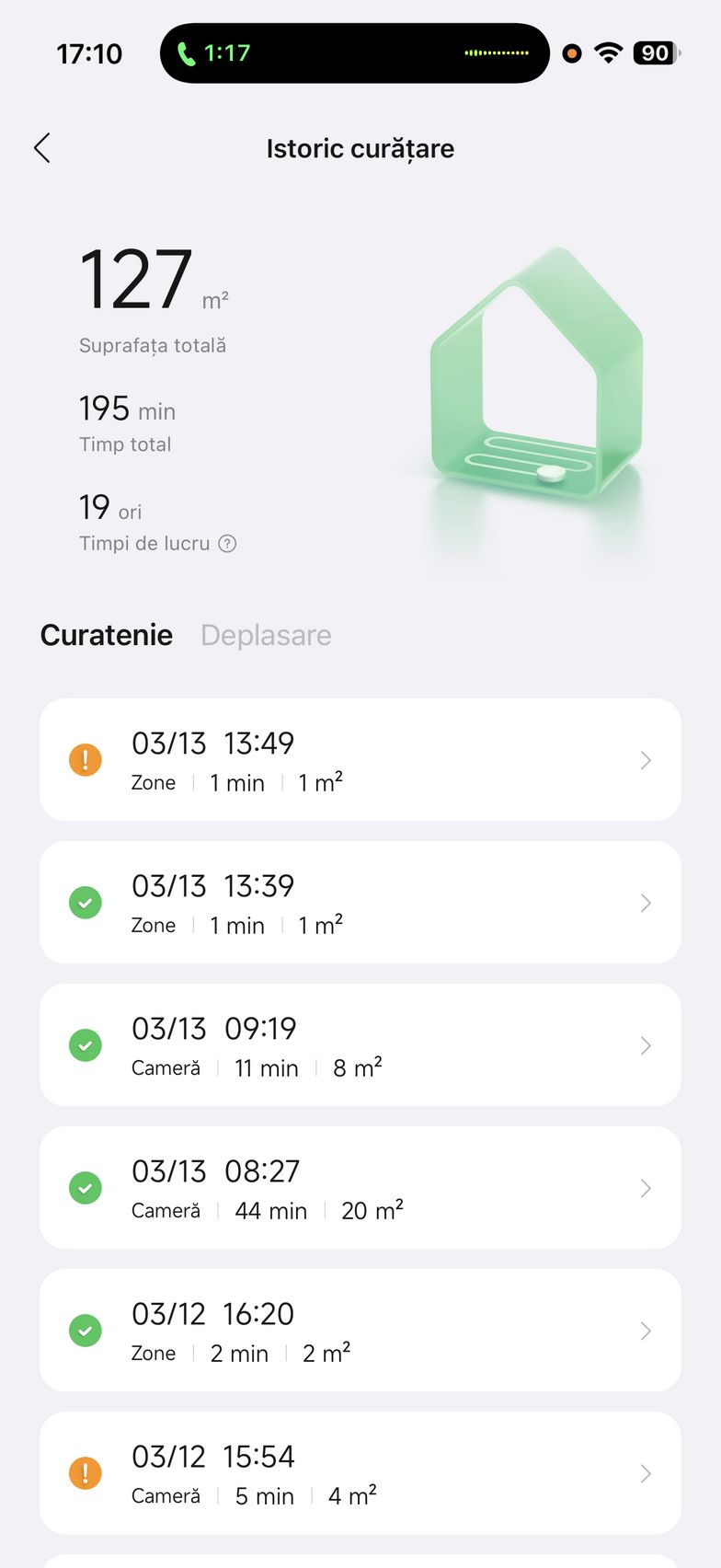Switch to the Deplasare tab
Screen dimensions: 721x1568
(x=266, y=635)
